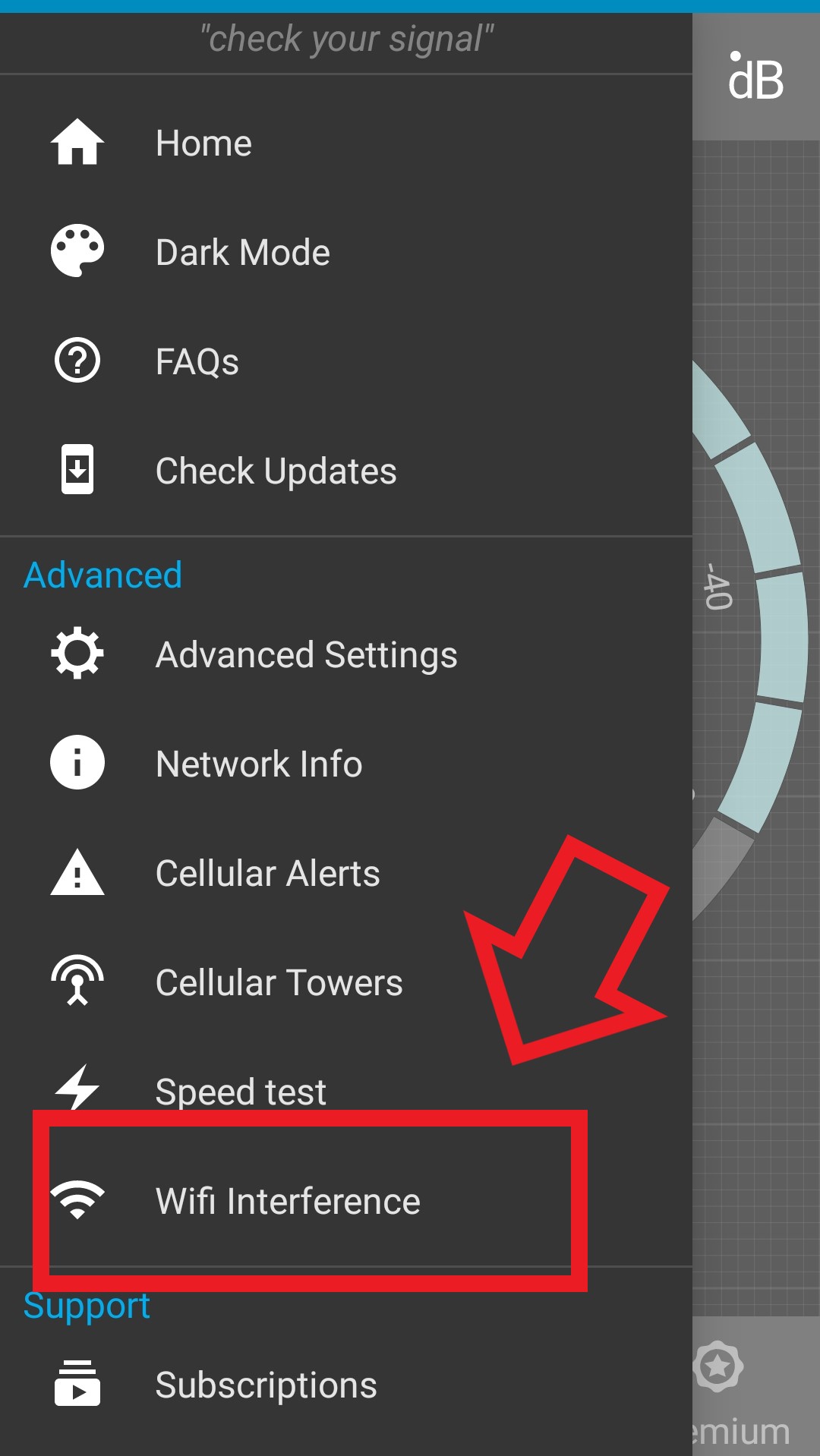View Network Info
The width and height of the screenshot is (820, 1456).
259,764
